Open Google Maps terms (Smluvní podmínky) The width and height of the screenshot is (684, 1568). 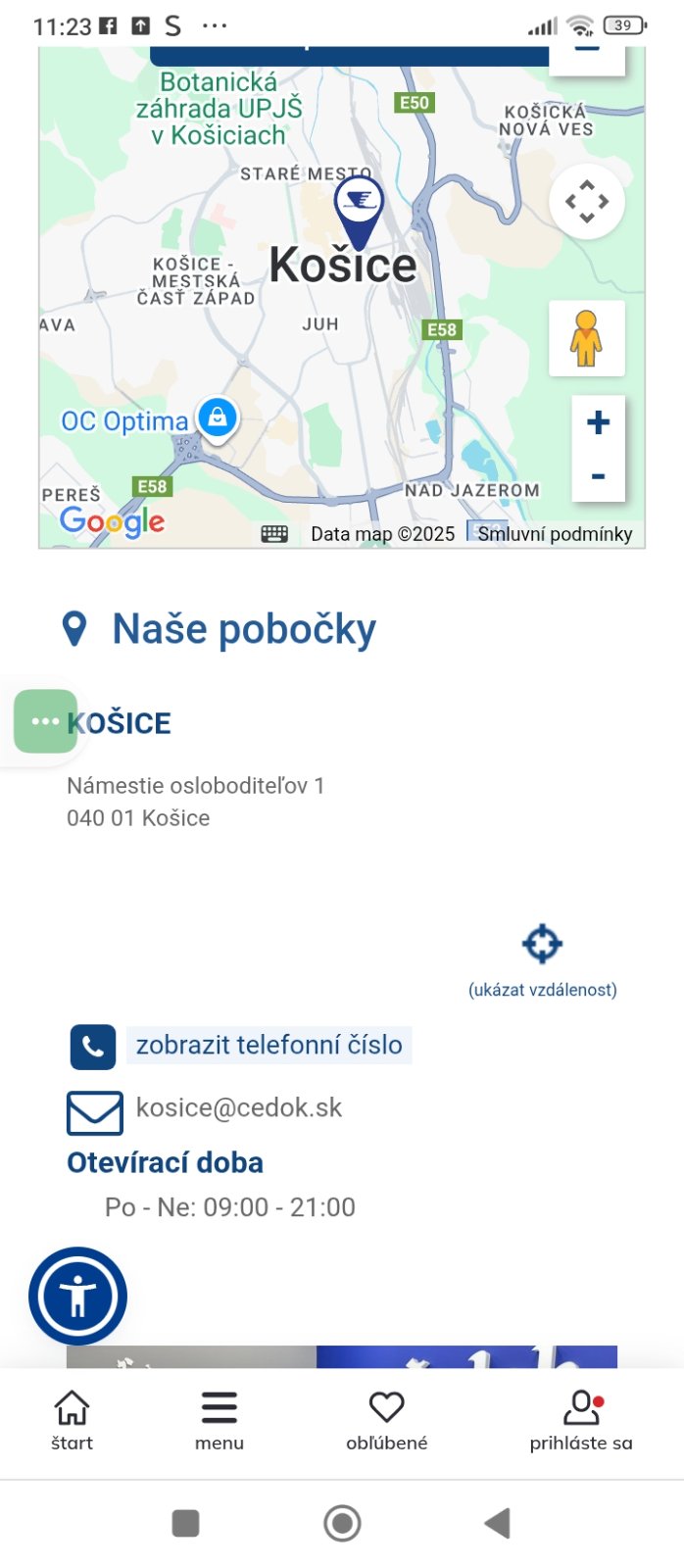point(555,534)
